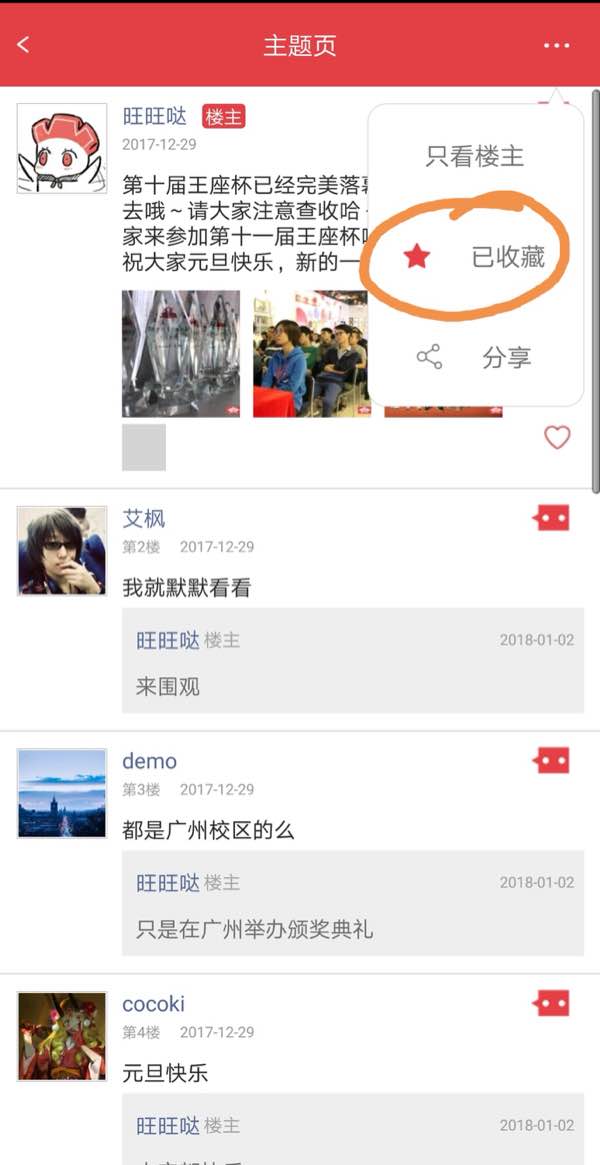The image size is (600, 1165).
Task: View 艾枫's profile avatar
Action: 61,550
